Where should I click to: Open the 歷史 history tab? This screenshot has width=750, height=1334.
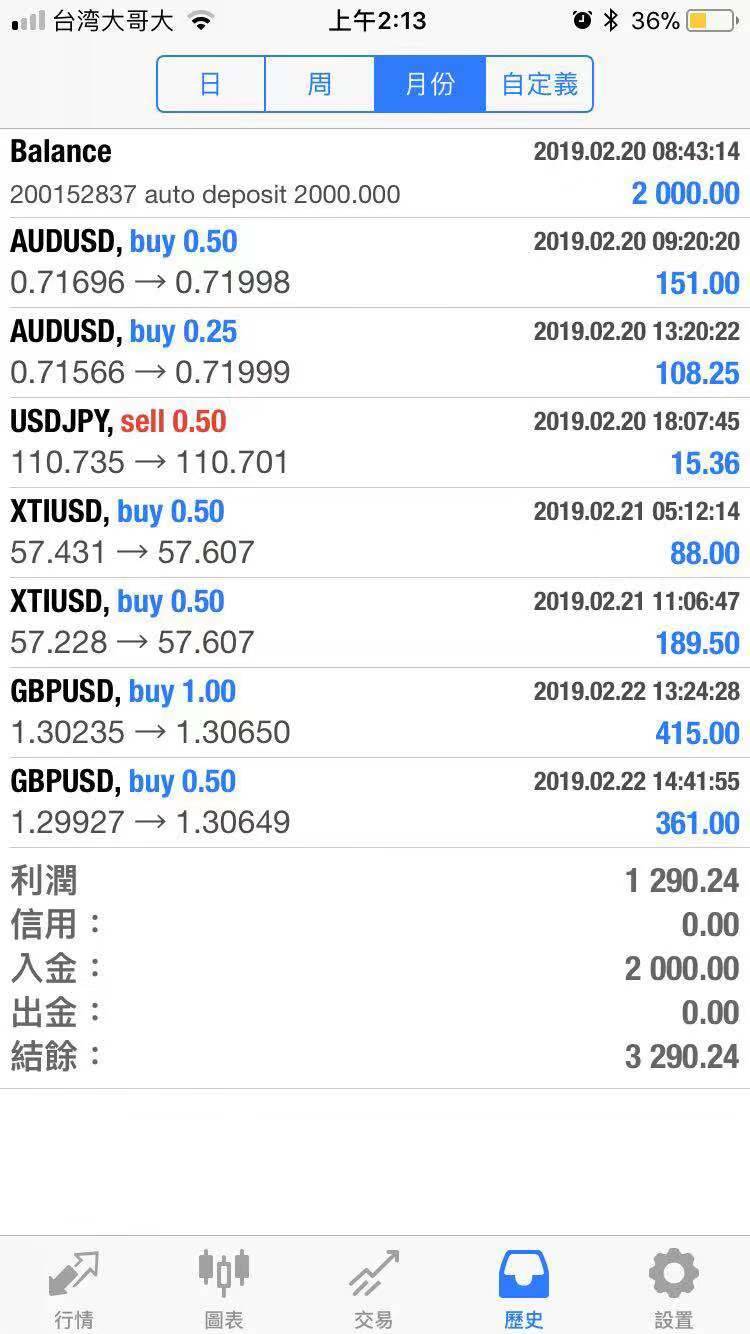(524, 1288)
